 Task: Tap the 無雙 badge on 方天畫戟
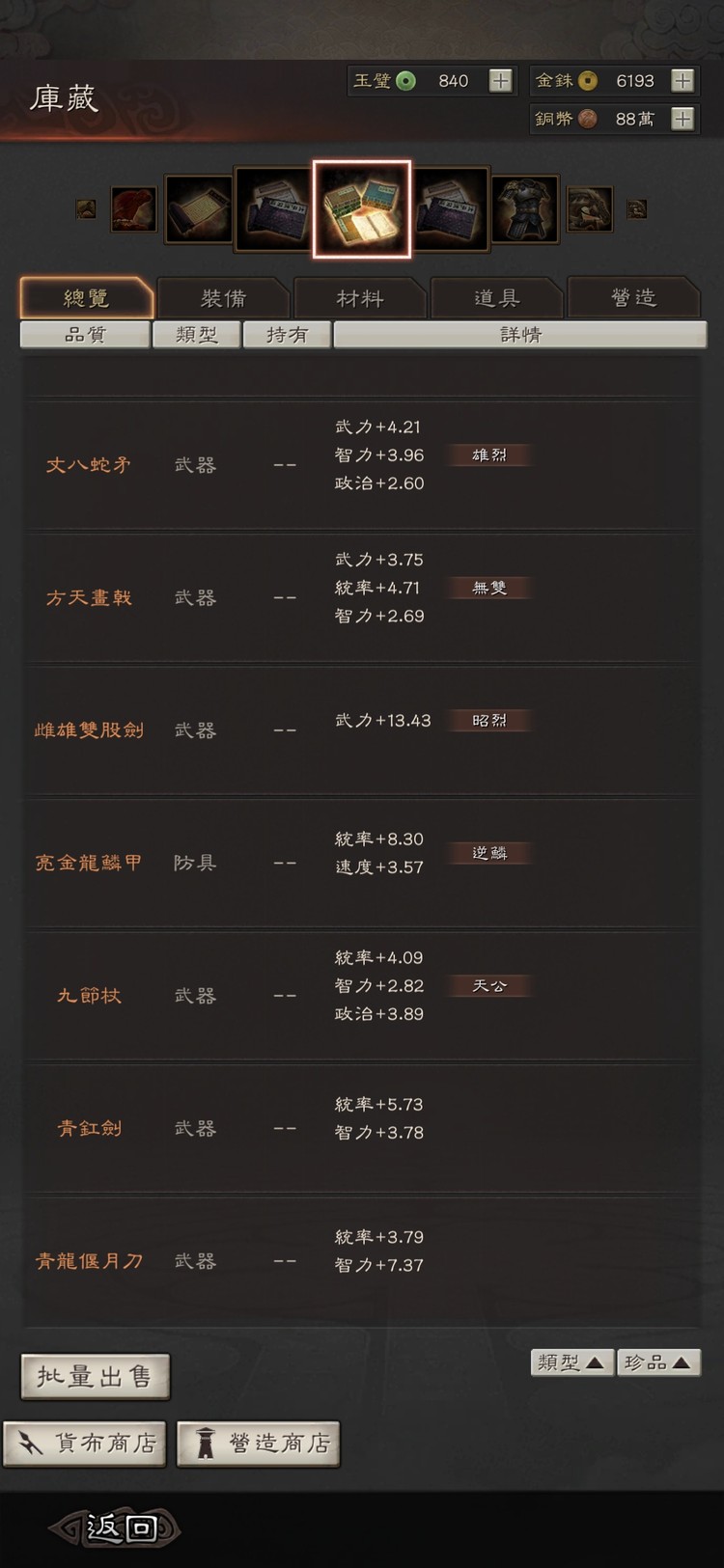[x=488, y=588]
